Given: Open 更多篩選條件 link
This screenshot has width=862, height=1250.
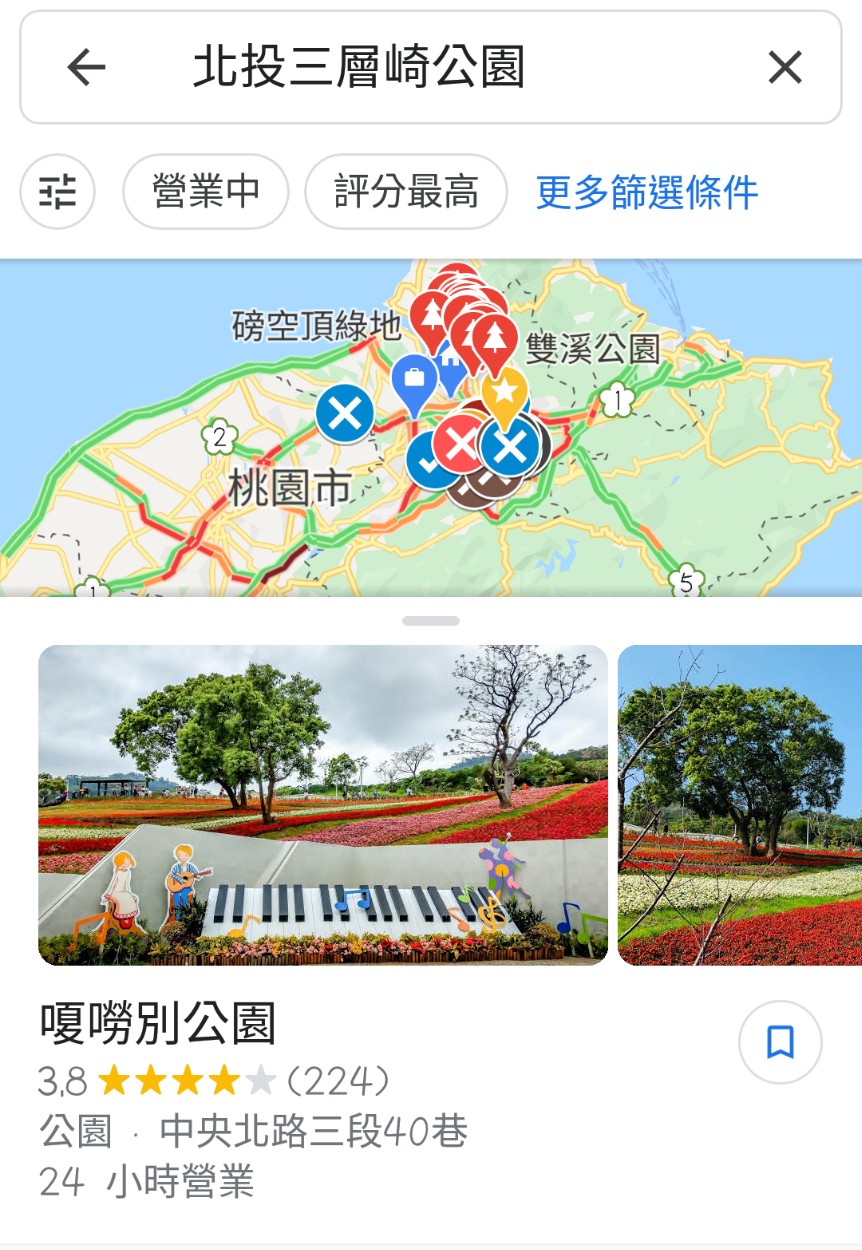Looking at the screenshot, I should (647, 191).
